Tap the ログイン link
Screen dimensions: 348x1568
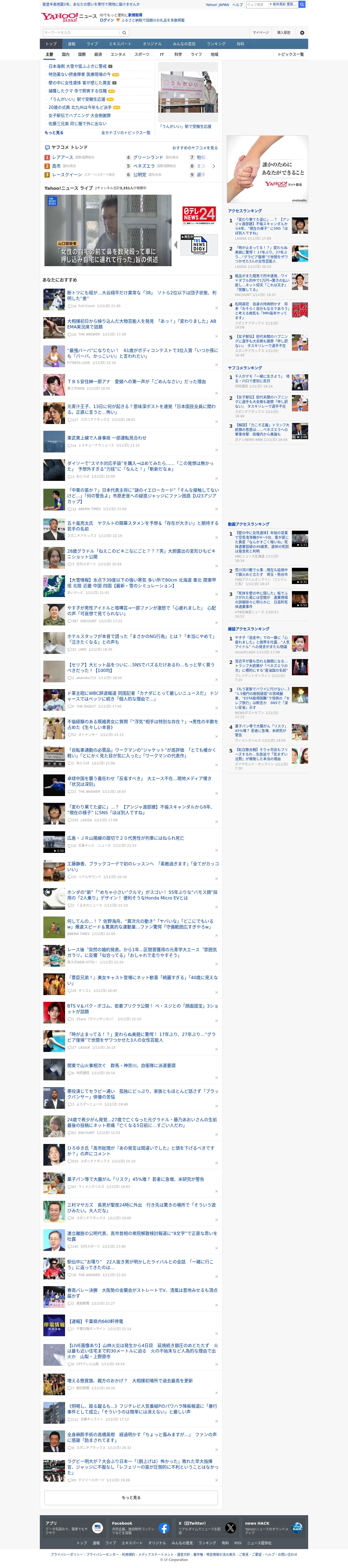tap(107, 20)
